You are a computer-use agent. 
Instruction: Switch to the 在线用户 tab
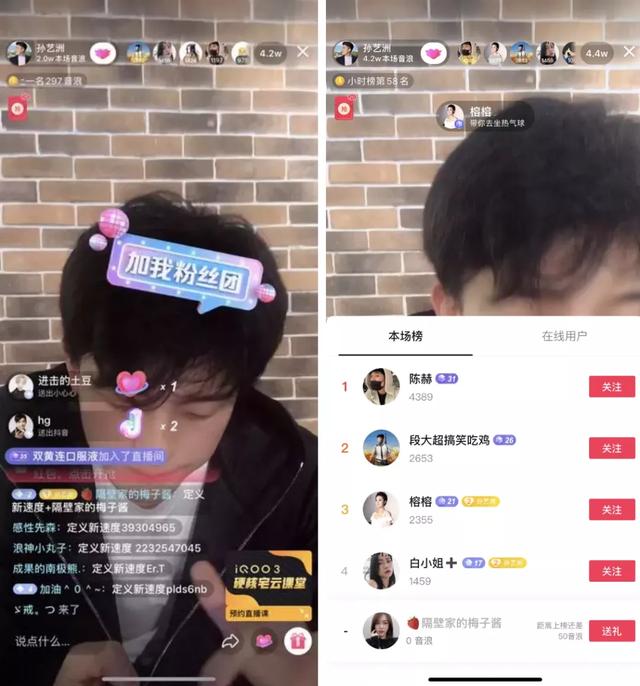click(564, 336)
